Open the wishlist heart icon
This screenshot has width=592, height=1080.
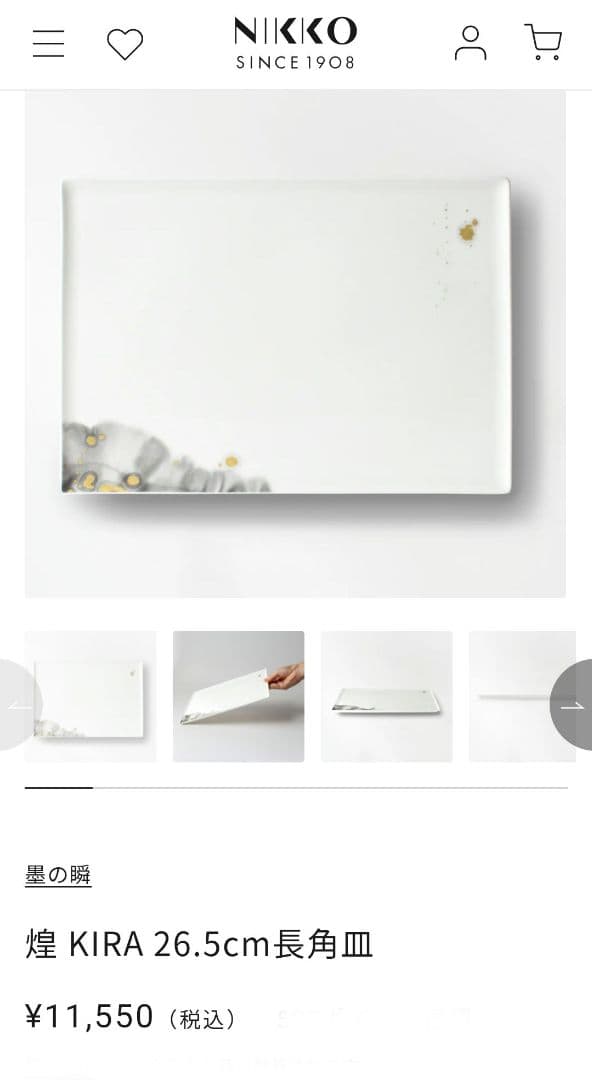pos(125,44)
